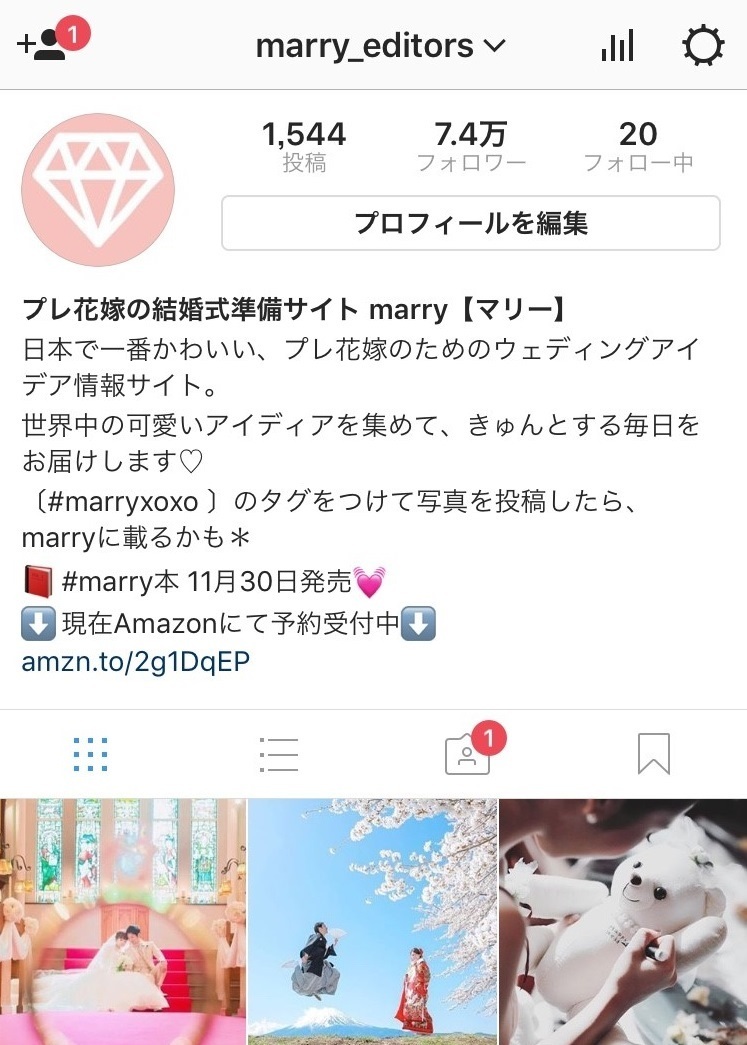Viewport: 747px width, 1045px height.
Task: Open the white teddy bear post
Action: [623, 921]
